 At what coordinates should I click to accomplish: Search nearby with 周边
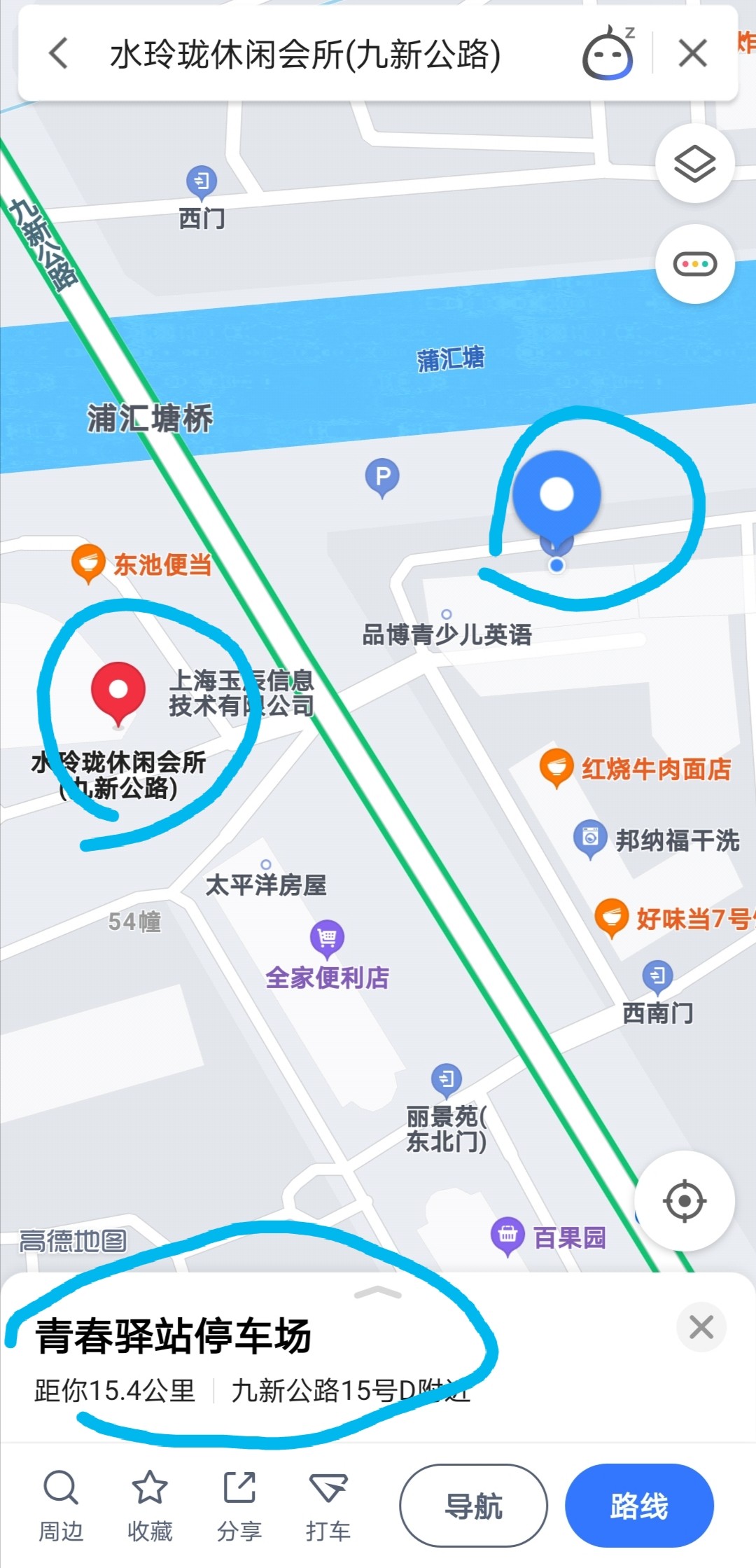tap(61, 1505)
